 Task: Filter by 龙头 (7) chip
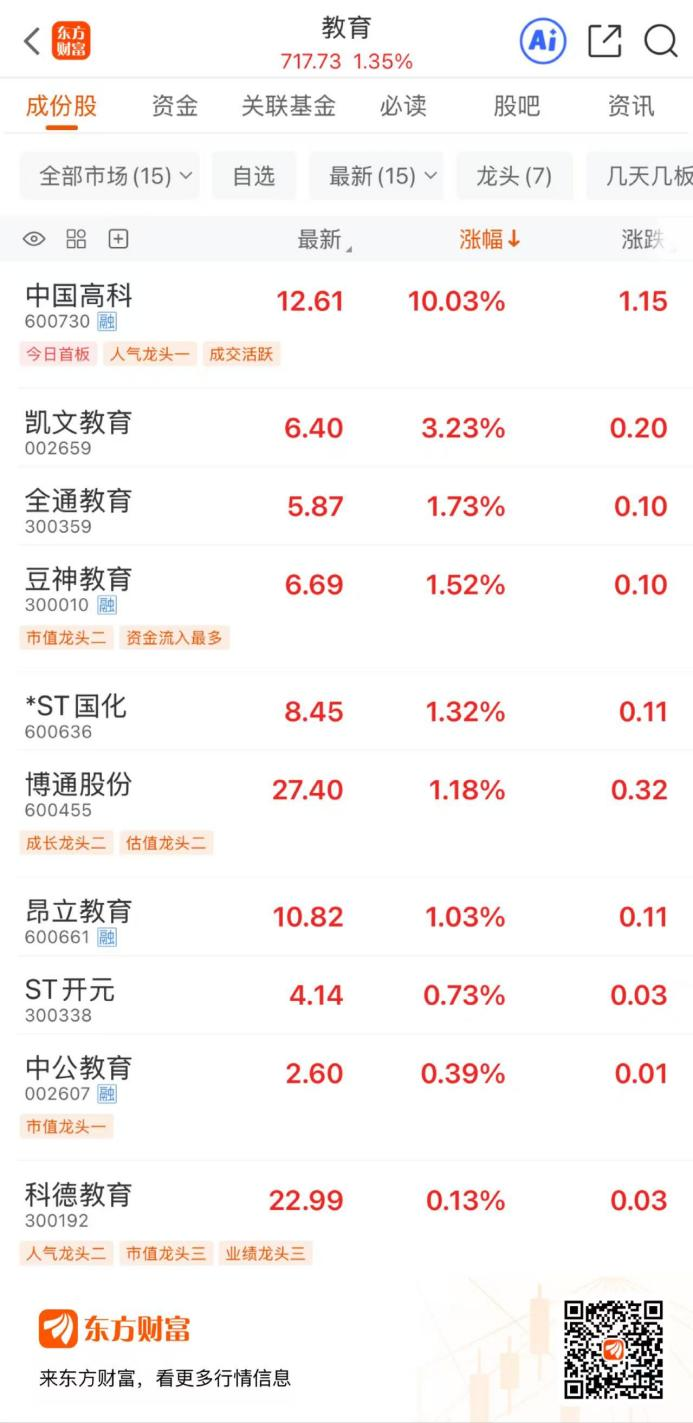514,177
